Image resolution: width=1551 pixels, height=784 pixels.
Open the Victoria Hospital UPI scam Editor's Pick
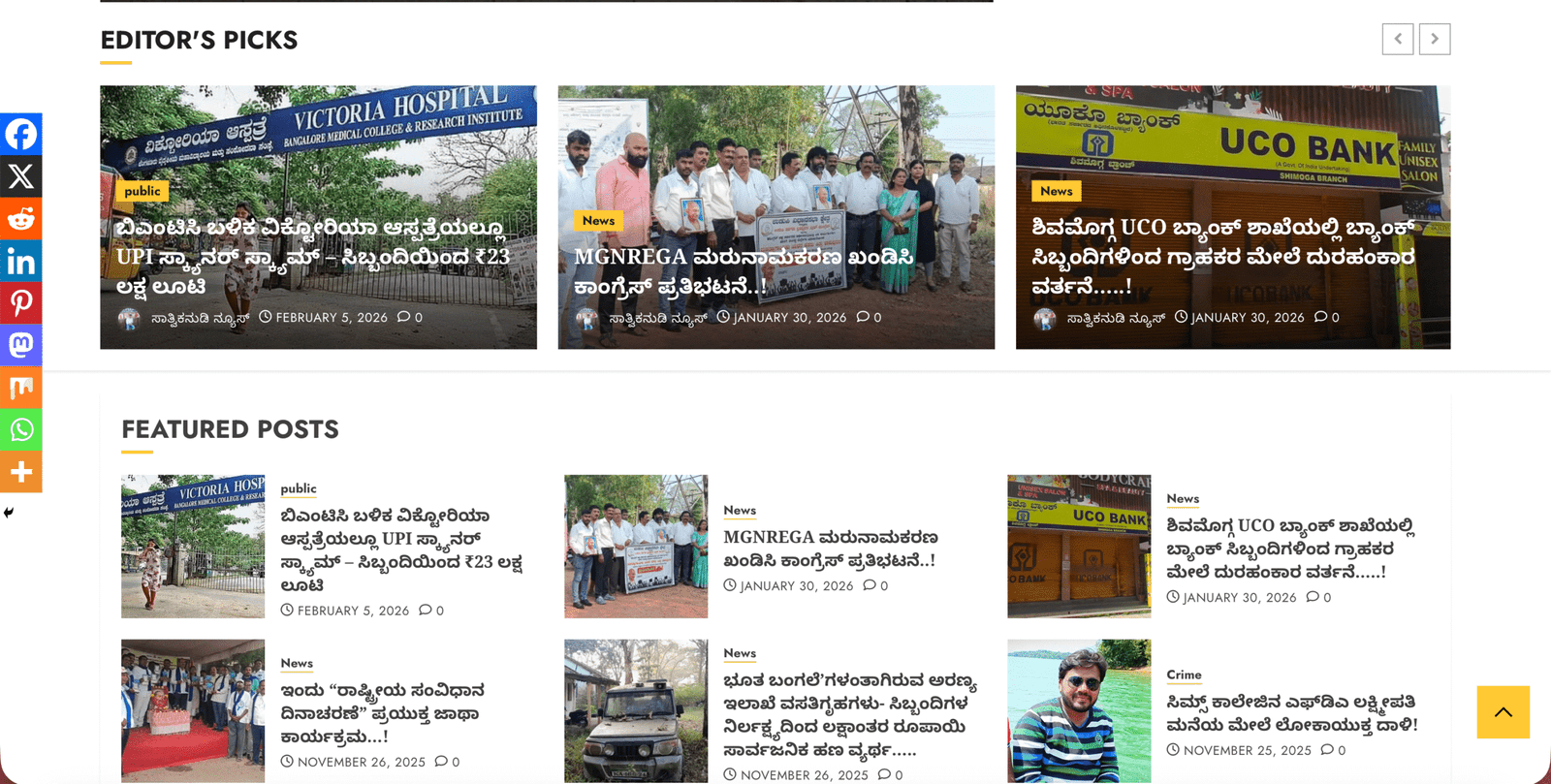pos(312,257)
